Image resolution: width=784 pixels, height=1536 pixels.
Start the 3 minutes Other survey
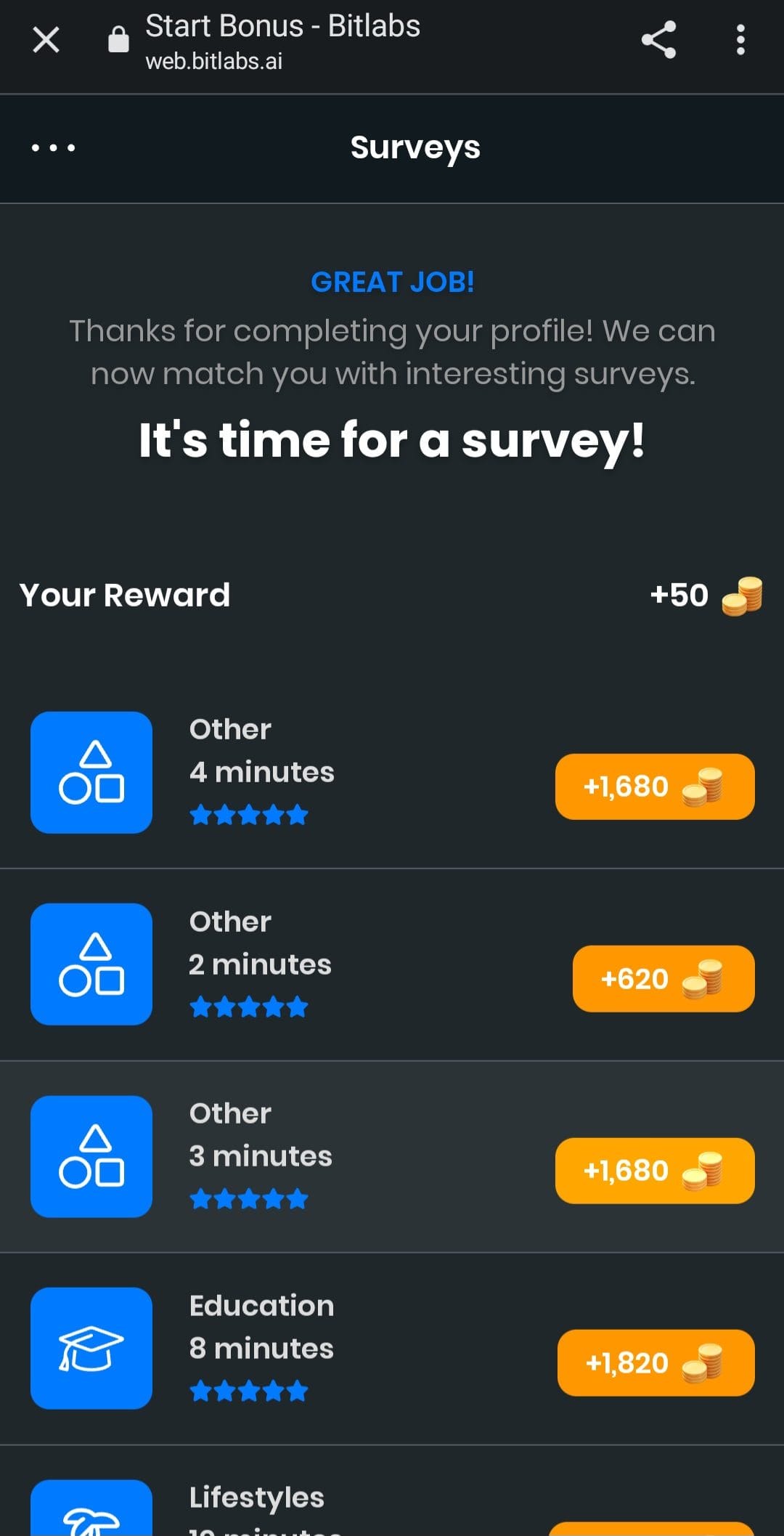(392, 1156)
